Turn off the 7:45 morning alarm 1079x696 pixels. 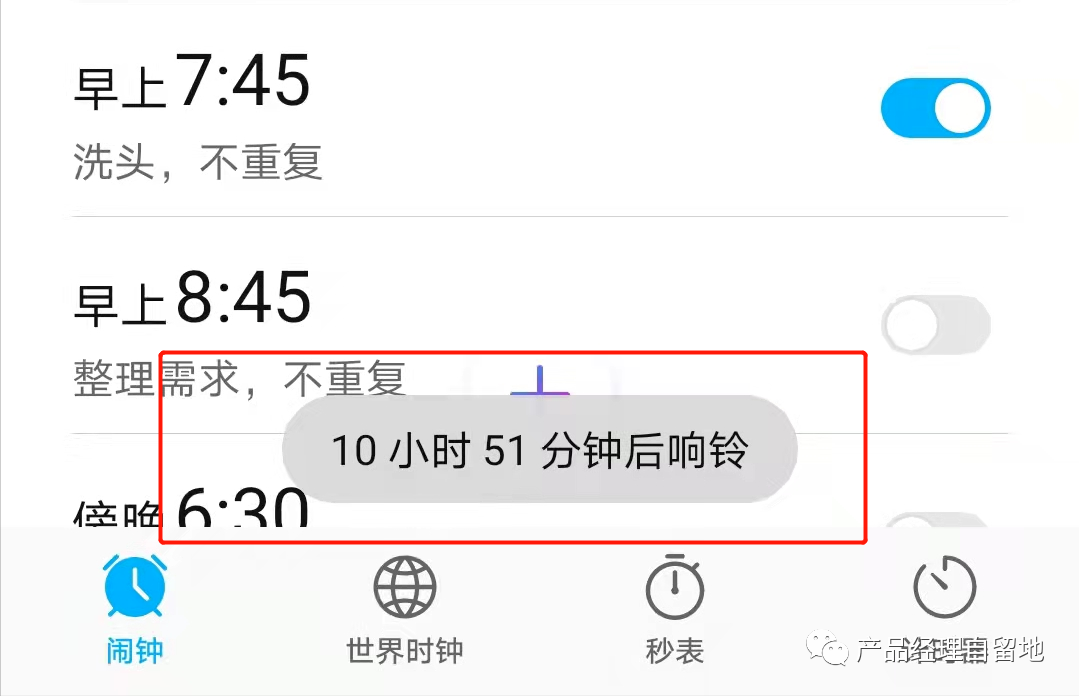[935, 109]
